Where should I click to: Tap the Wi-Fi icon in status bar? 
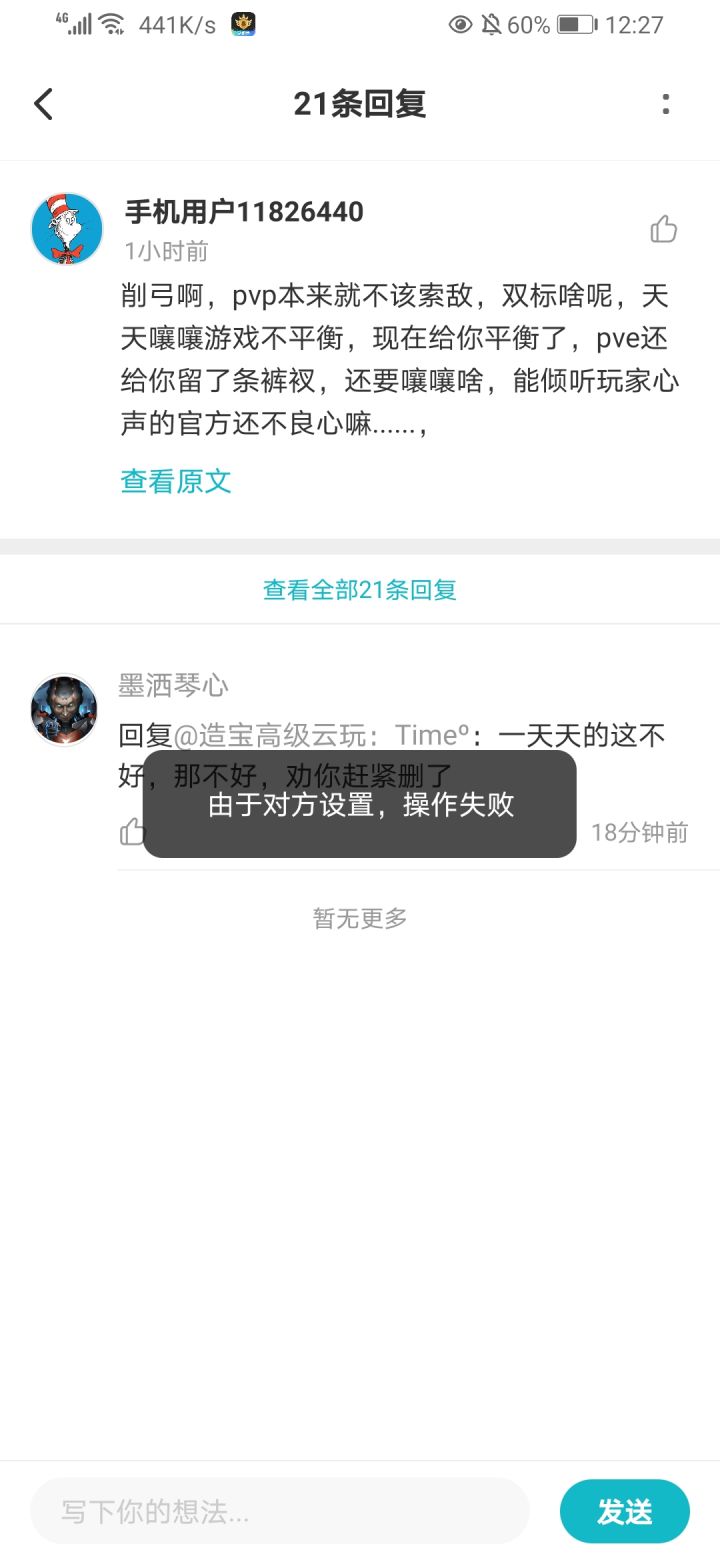point(113,23)
